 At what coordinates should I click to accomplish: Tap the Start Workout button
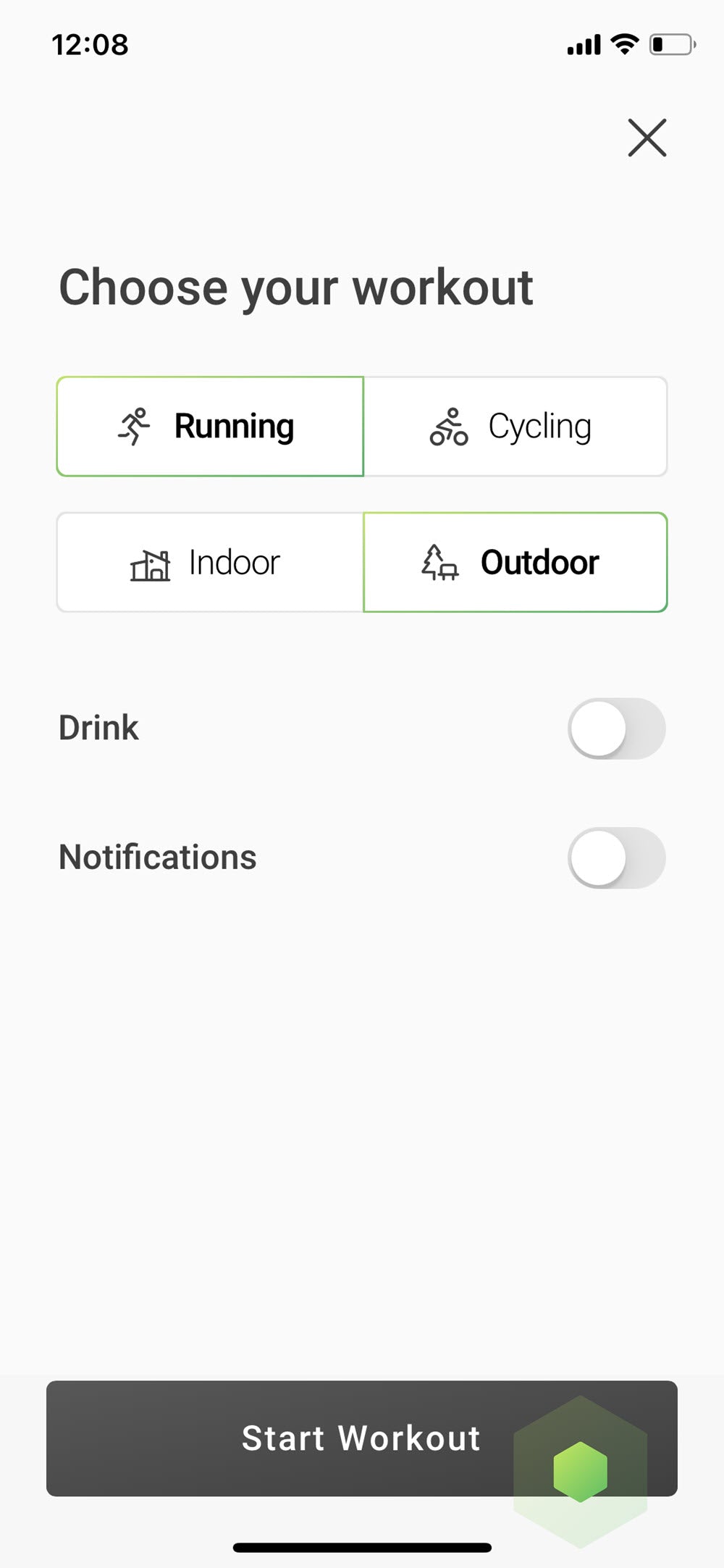tap(361, 1438)
